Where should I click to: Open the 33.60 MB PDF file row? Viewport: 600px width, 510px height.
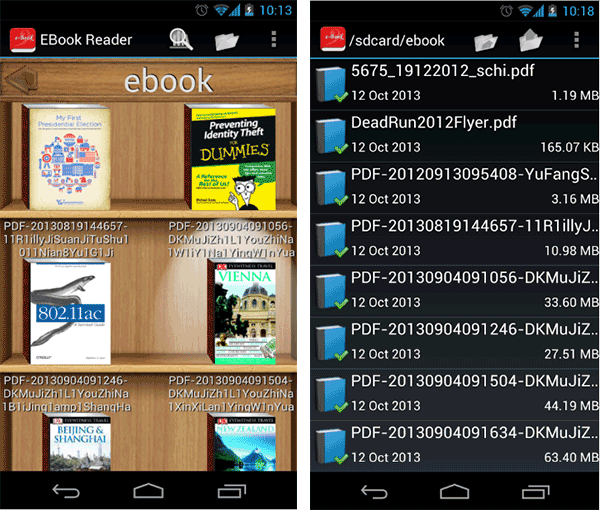[x=455, y=291]
